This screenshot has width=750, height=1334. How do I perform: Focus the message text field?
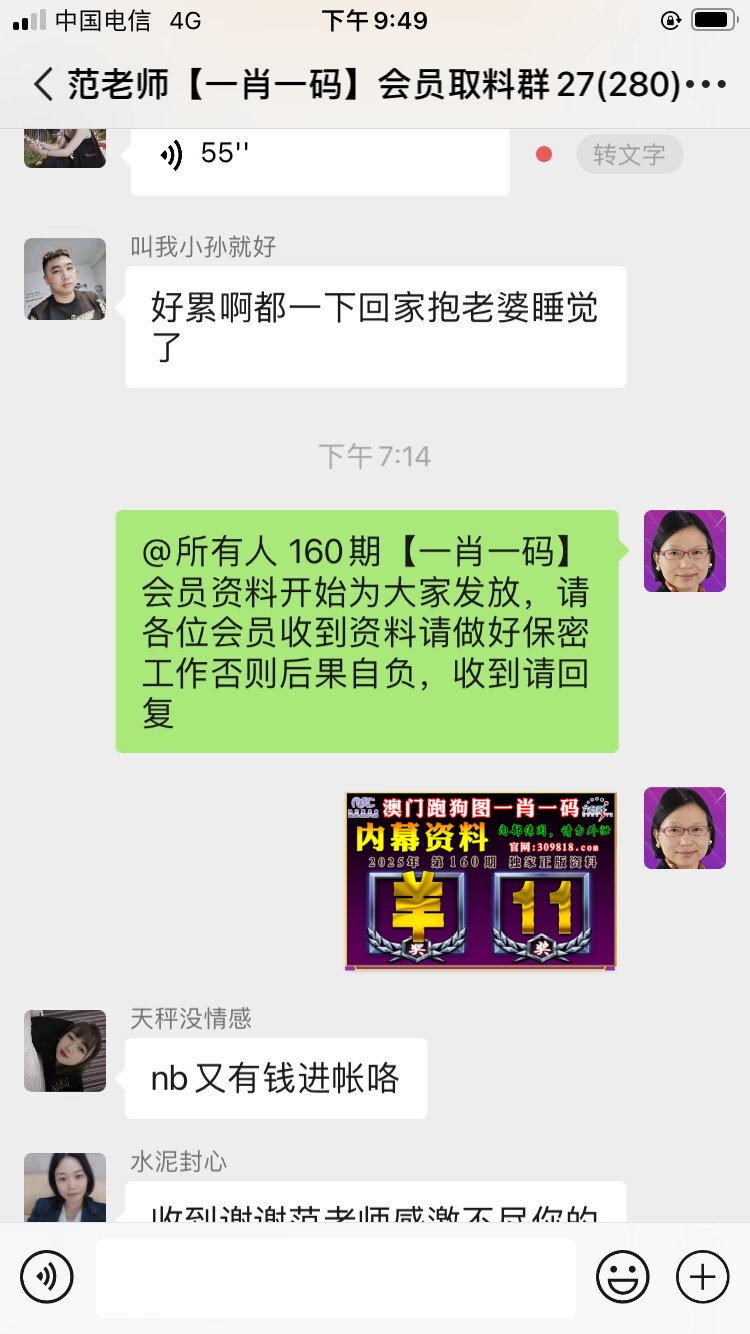pos(335,1277)
